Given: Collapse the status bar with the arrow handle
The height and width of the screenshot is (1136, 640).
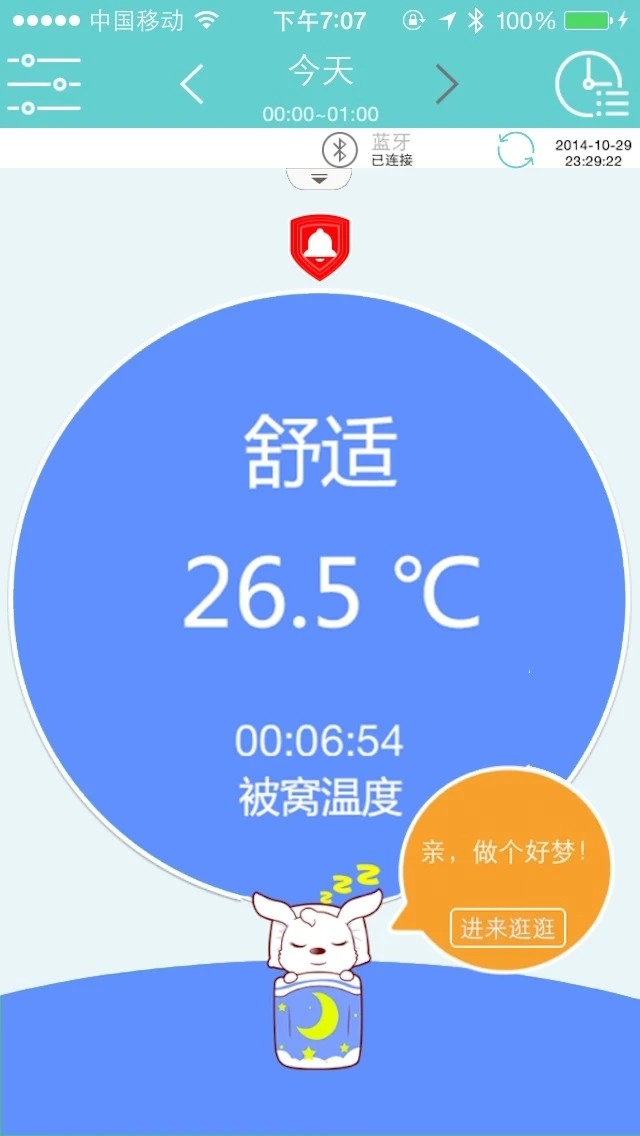Looking at the screenshot, I should click(x=319, y=179).
